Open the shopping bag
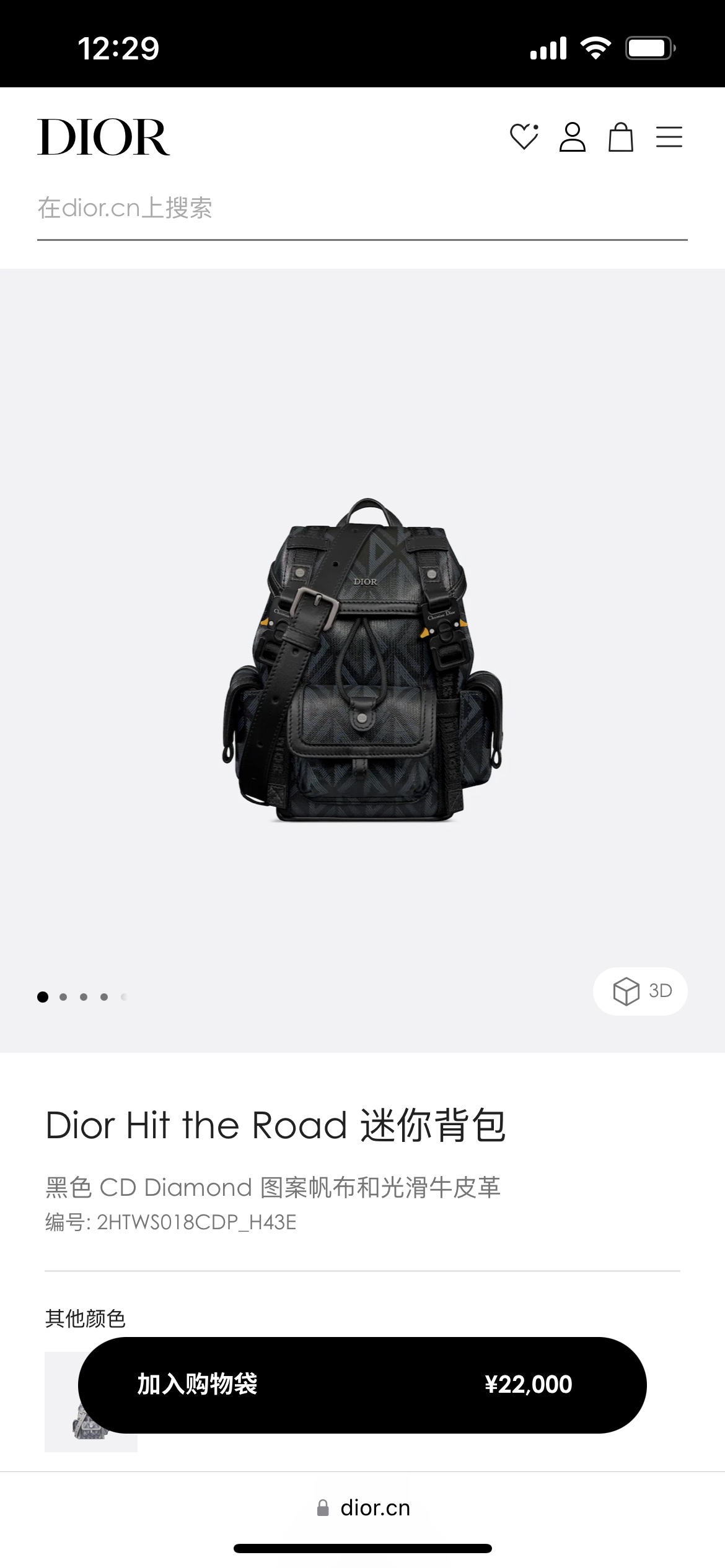This screenshot has height=1568, width=725. tap(620, 137)
